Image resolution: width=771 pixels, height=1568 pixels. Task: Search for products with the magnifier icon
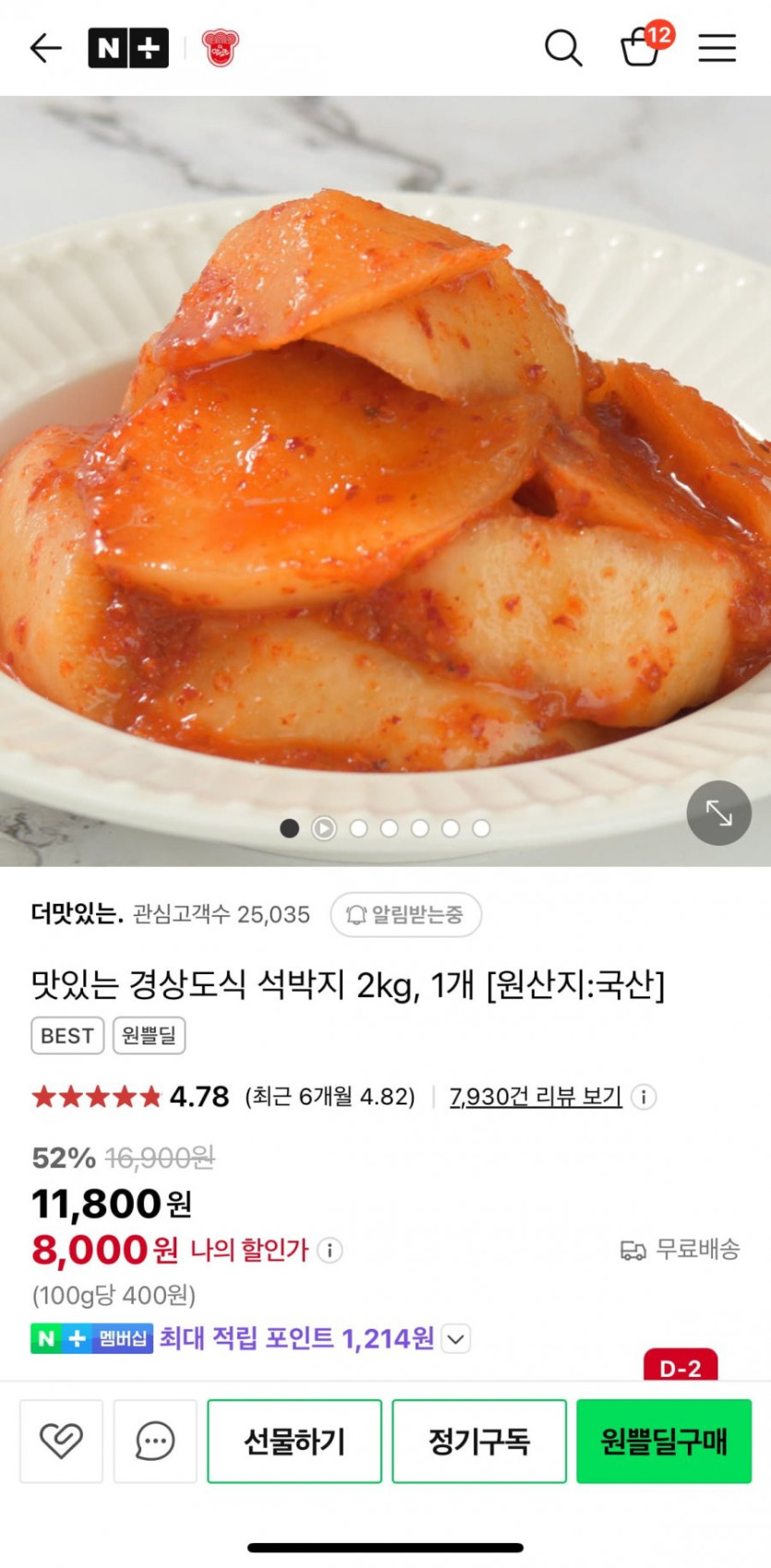coord(562,47)
